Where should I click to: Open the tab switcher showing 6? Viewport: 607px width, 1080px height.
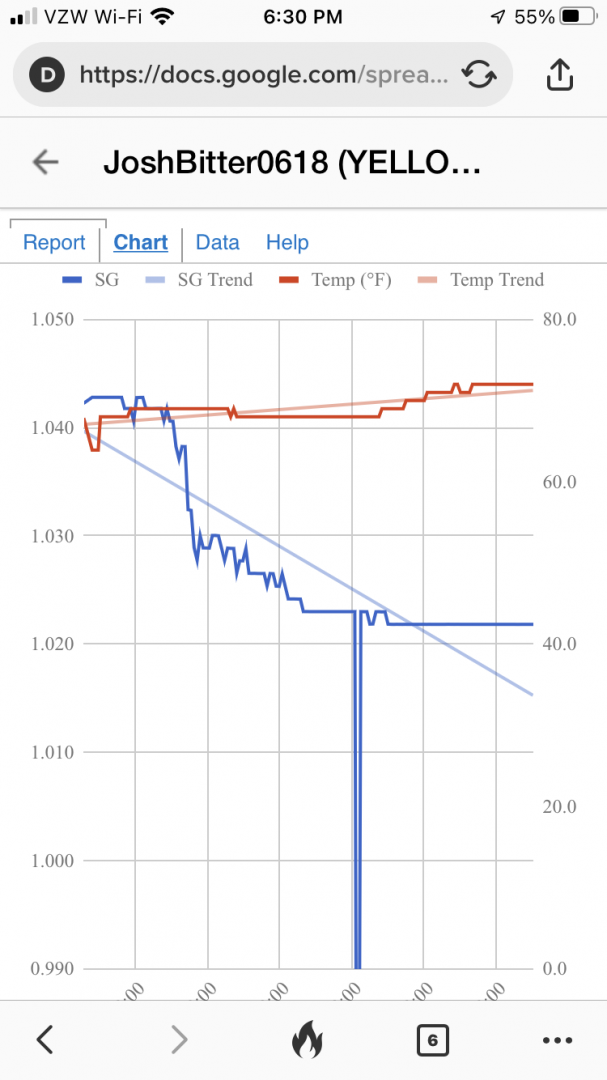click(432, 1040)
